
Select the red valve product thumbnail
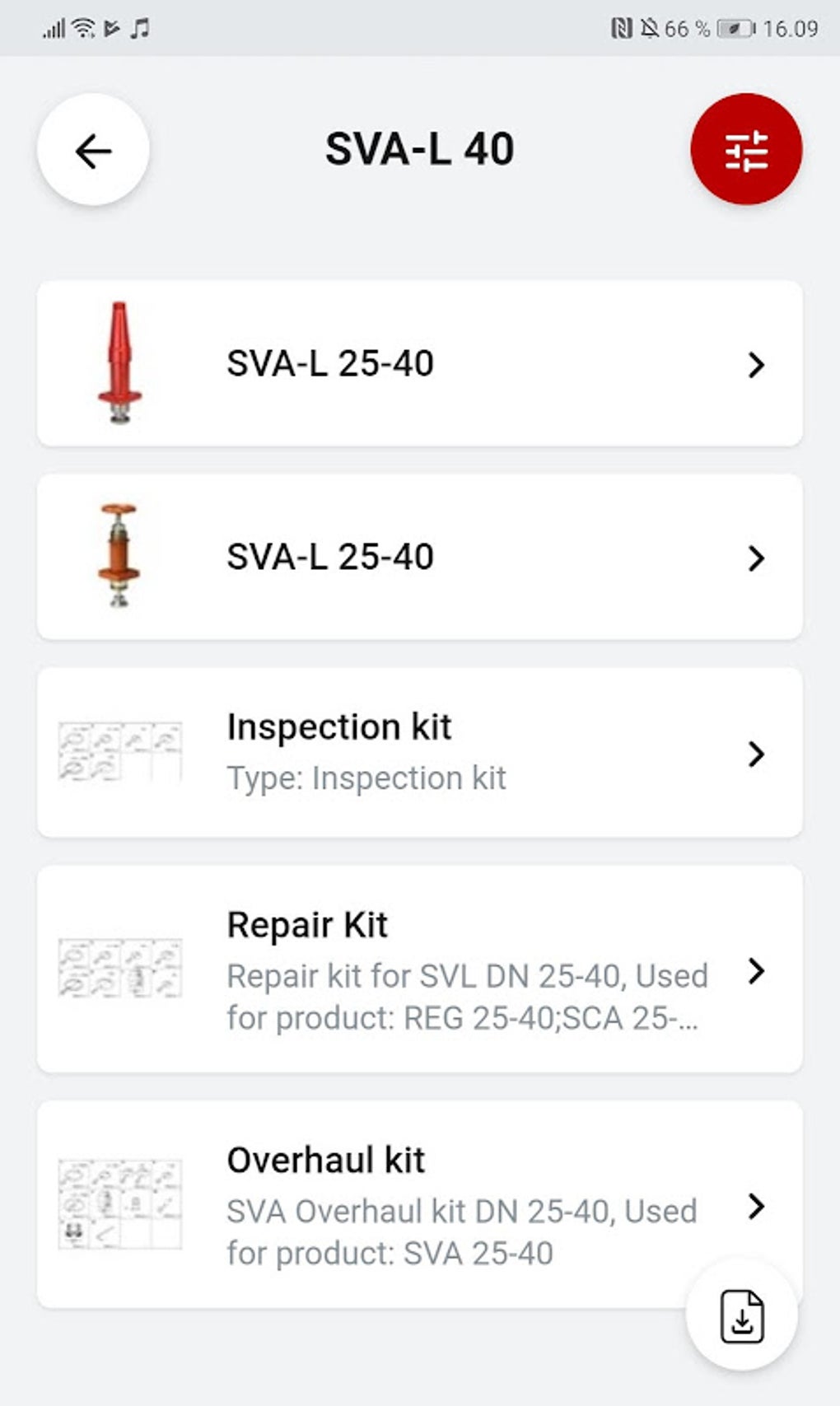(119, 362)
